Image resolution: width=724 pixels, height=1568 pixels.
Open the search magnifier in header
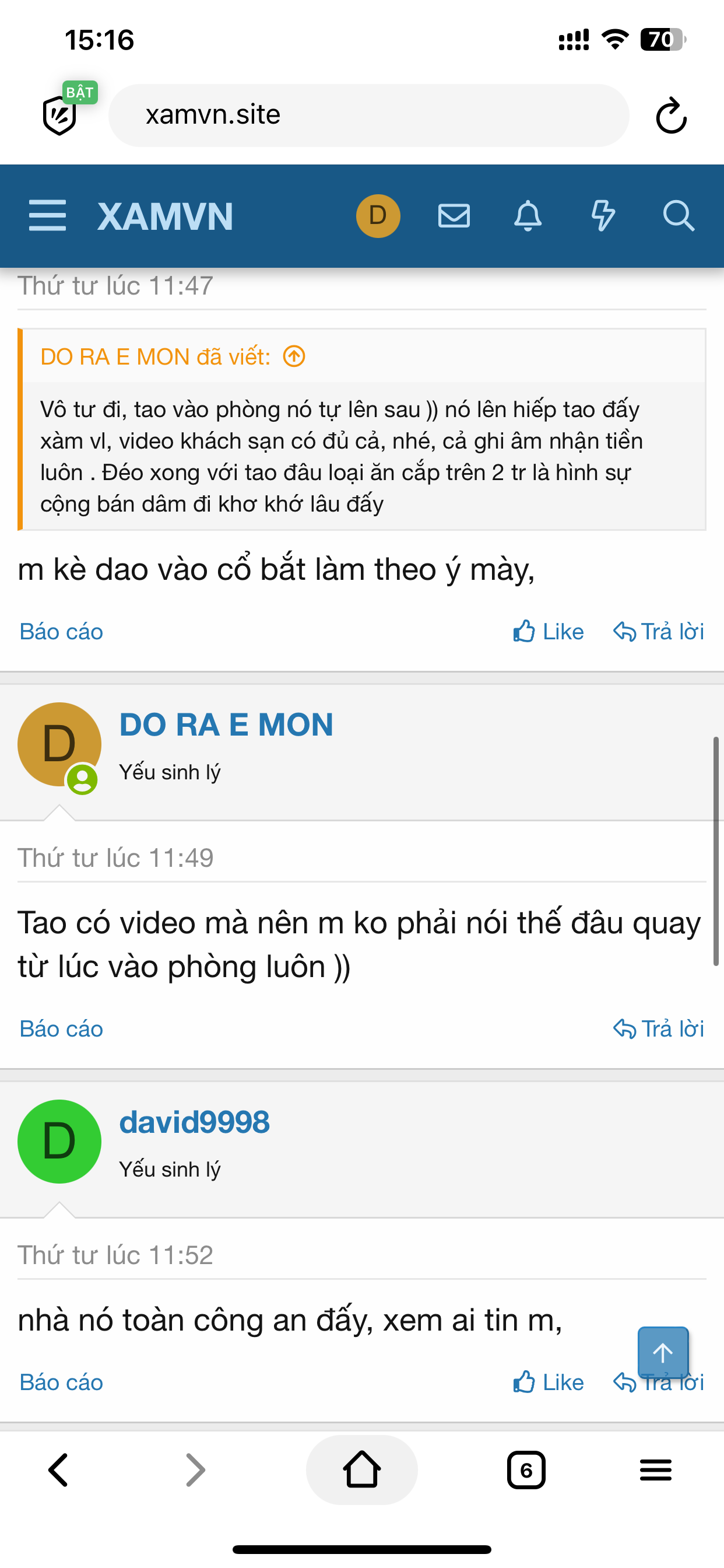[678, 215]
